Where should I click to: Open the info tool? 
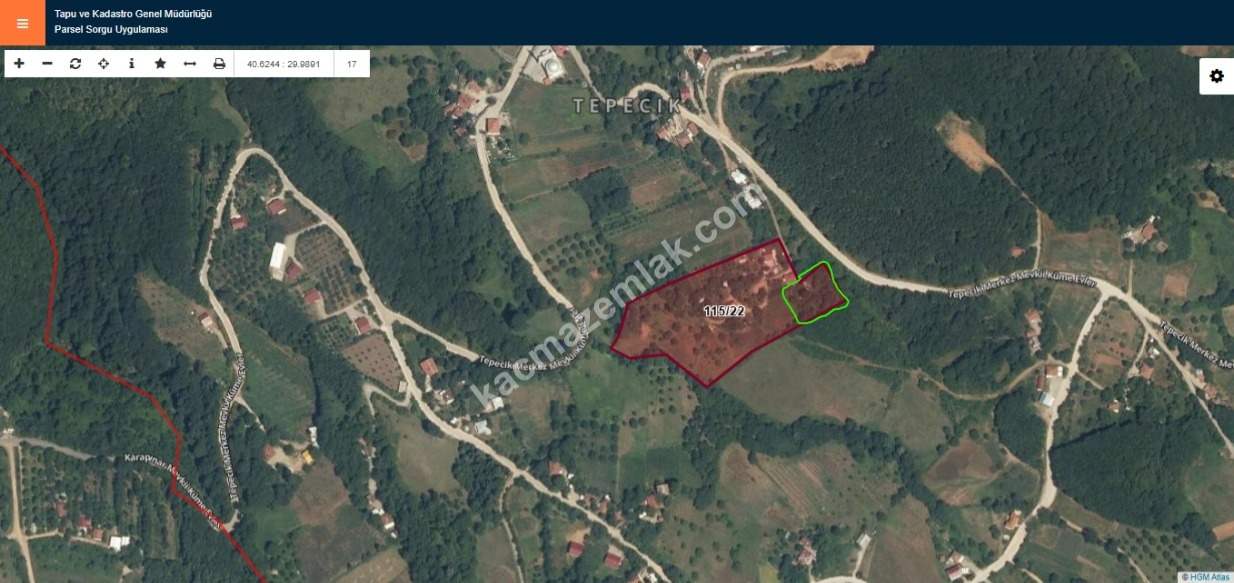click(132, 64)
